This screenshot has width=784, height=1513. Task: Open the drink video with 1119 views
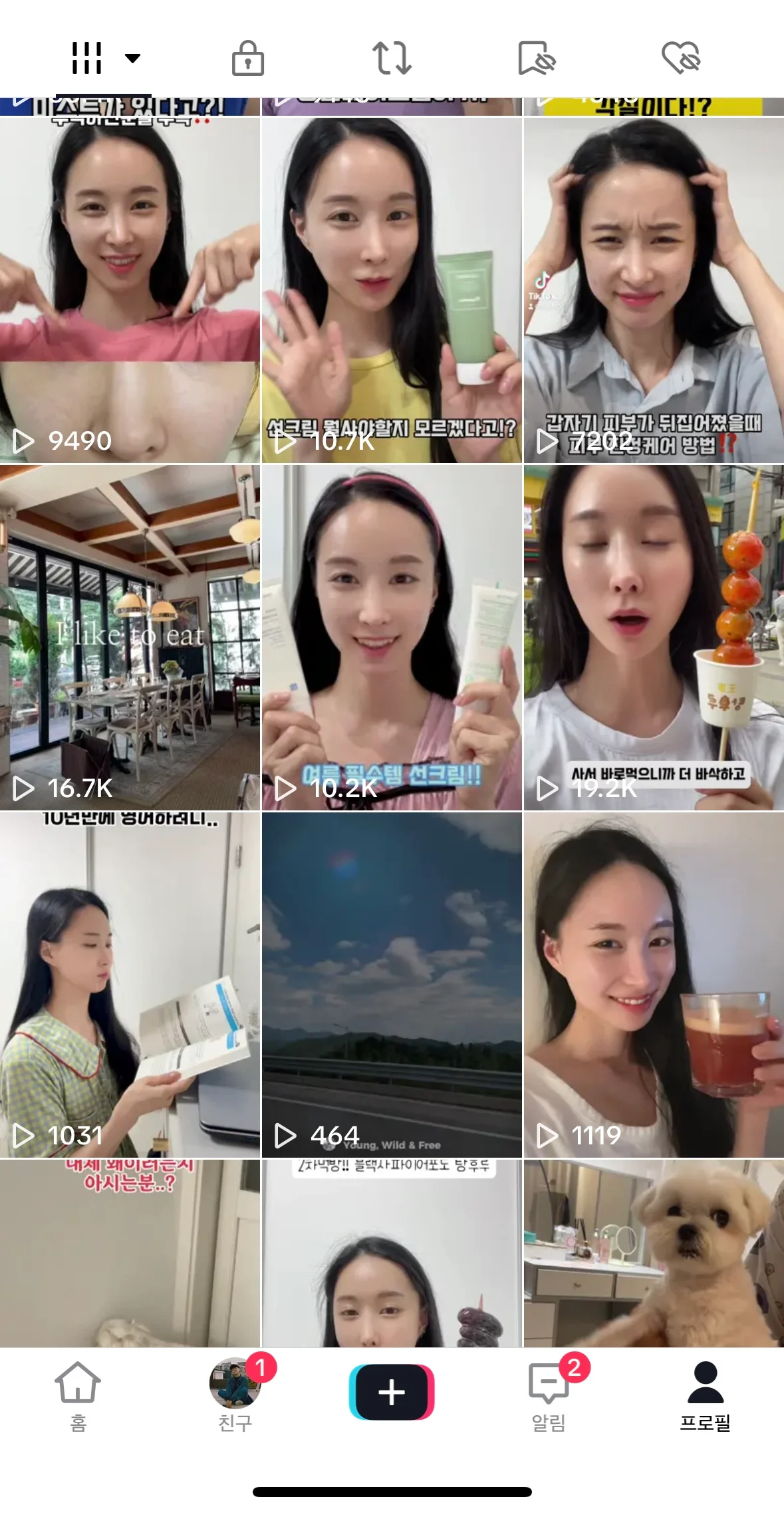654,985
